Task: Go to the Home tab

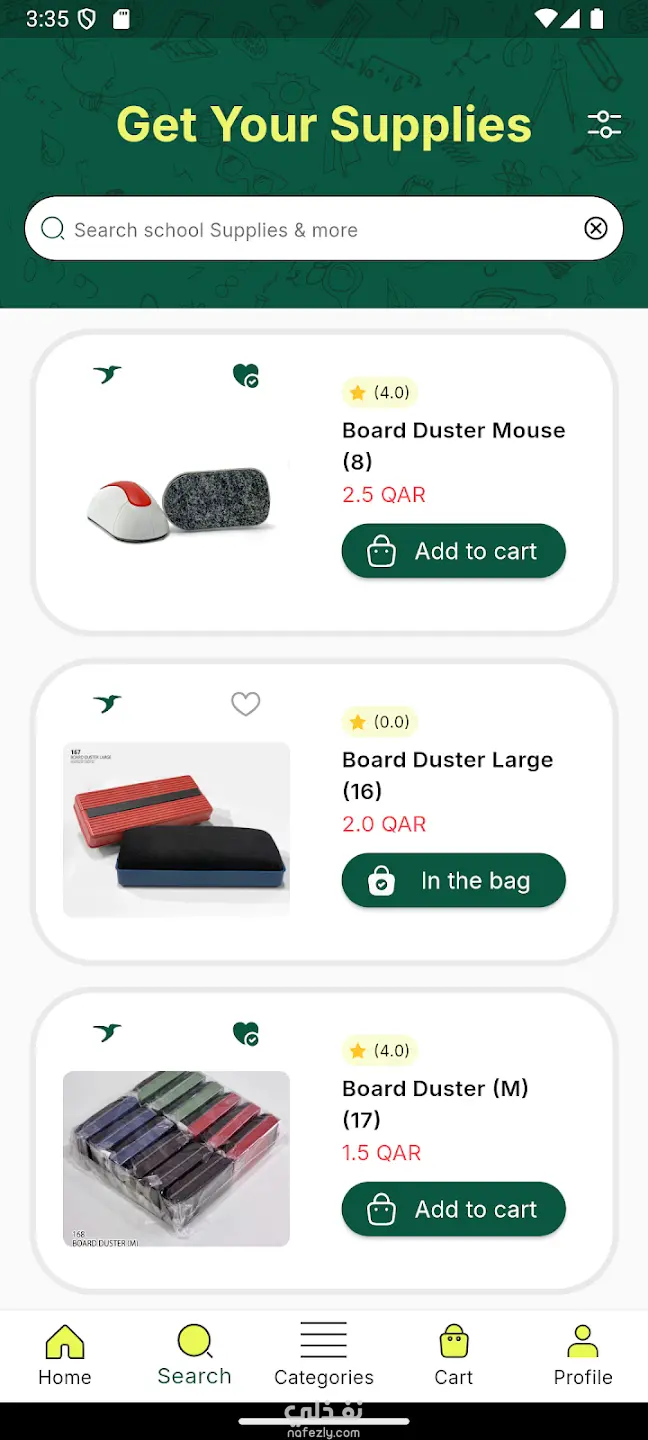Action: click(65, 1355)
